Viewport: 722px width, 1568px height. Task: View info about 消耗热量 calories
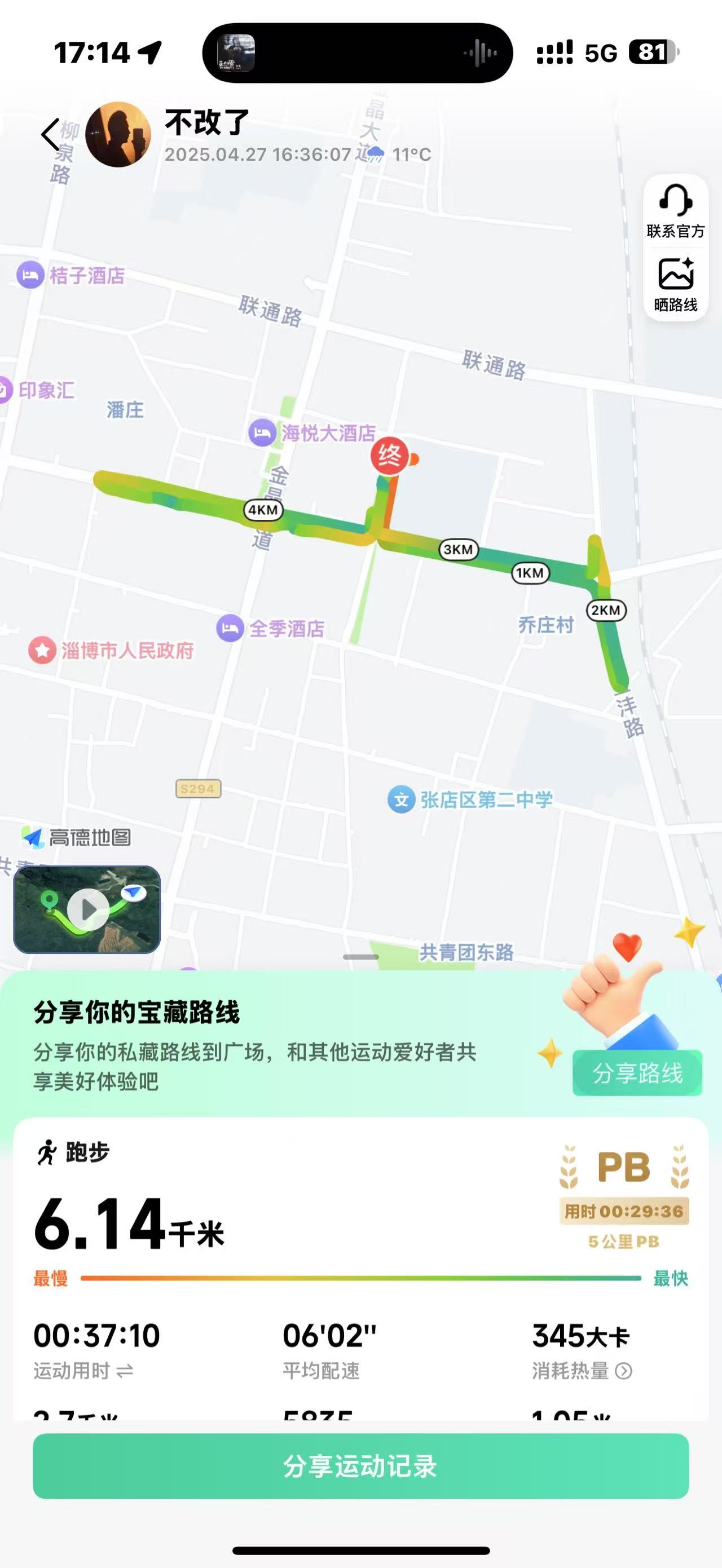582,1371
